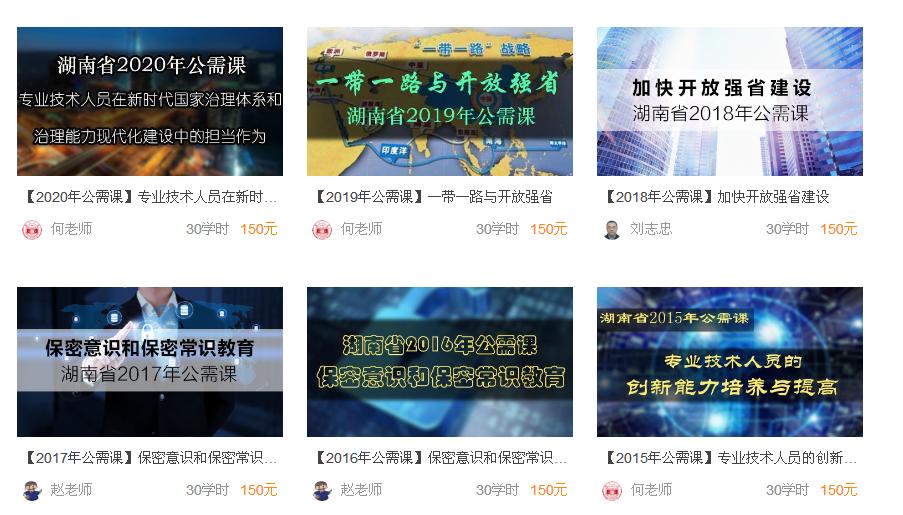Image resolution: width=903 pixels, height=515 pixels.
Task: Open the 湖南省2016年公需课 course thumbnail
Action: click(440, 362)
